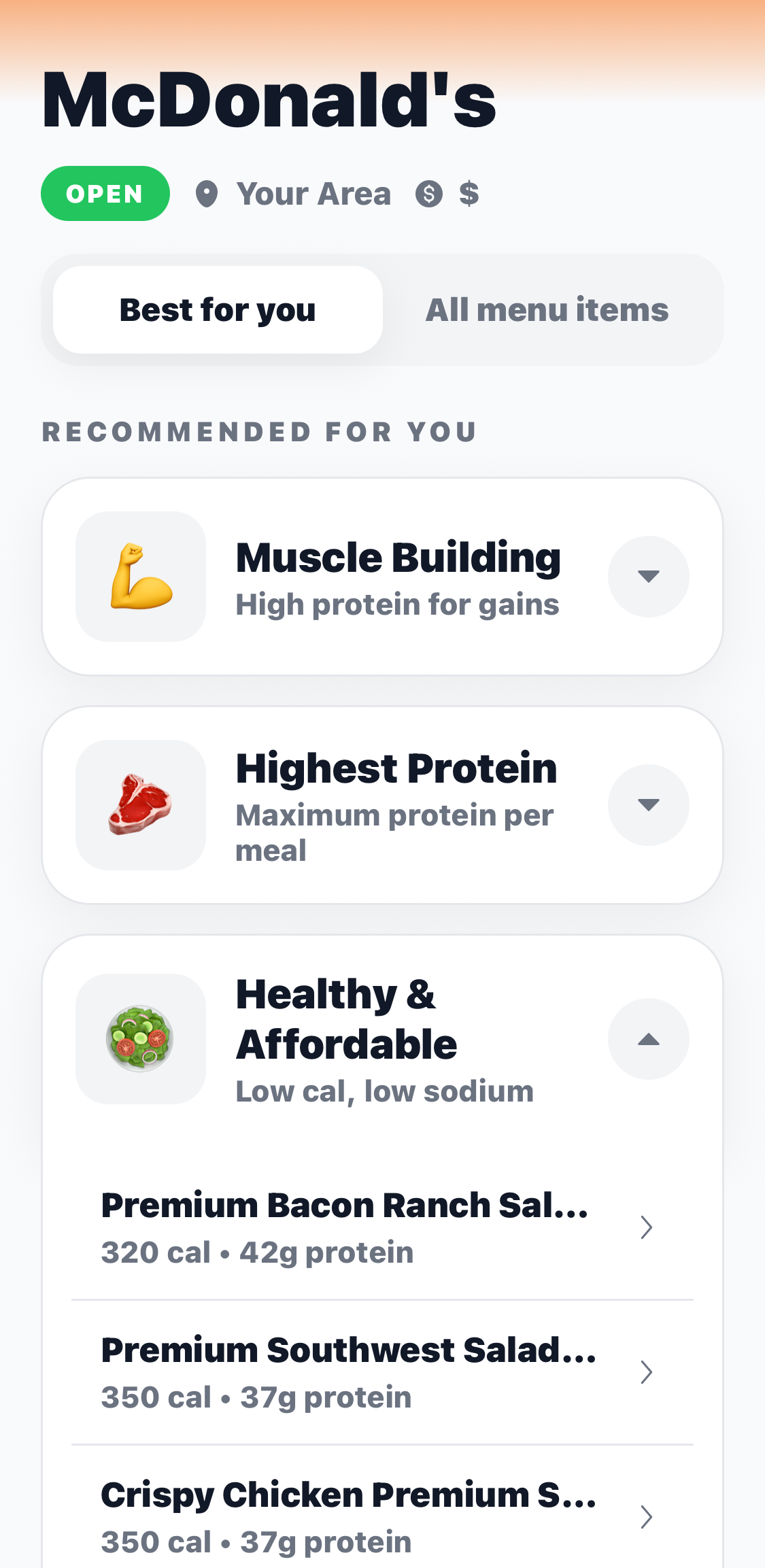Collapse the Healthy & Affordable section
The image size is (765, 1568).
[648, 1039]
